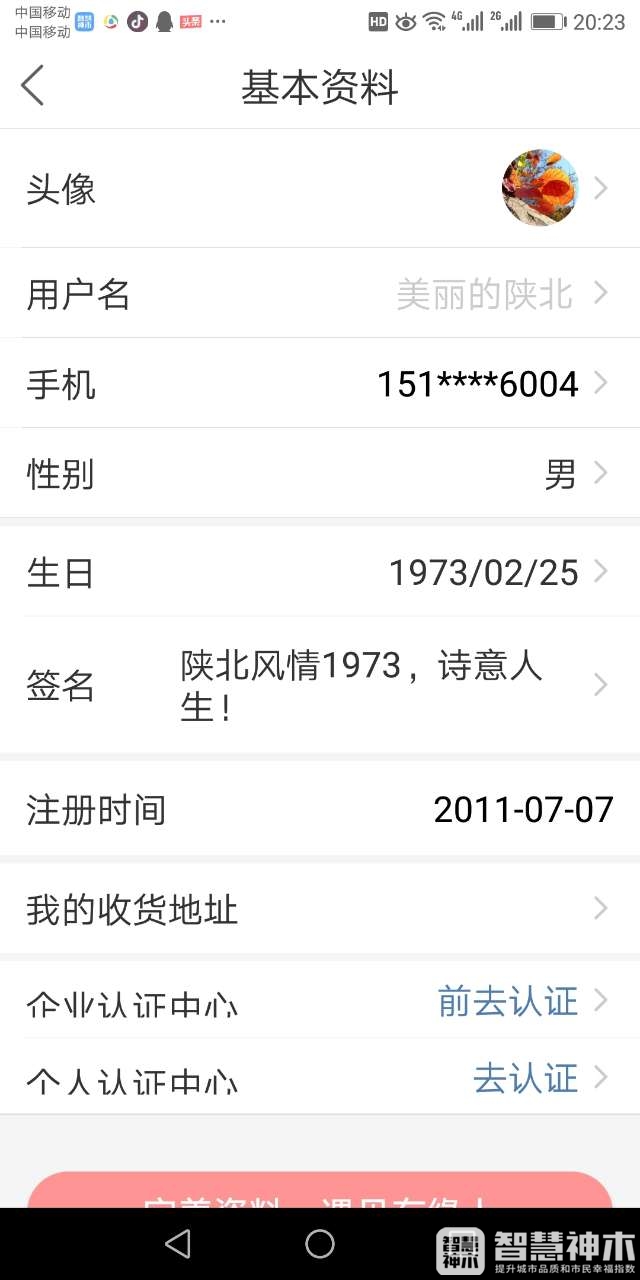The height and width of the screenshot is (1280, 640).
Task: Open the 手机 number row
Action: tap(320, 383)
